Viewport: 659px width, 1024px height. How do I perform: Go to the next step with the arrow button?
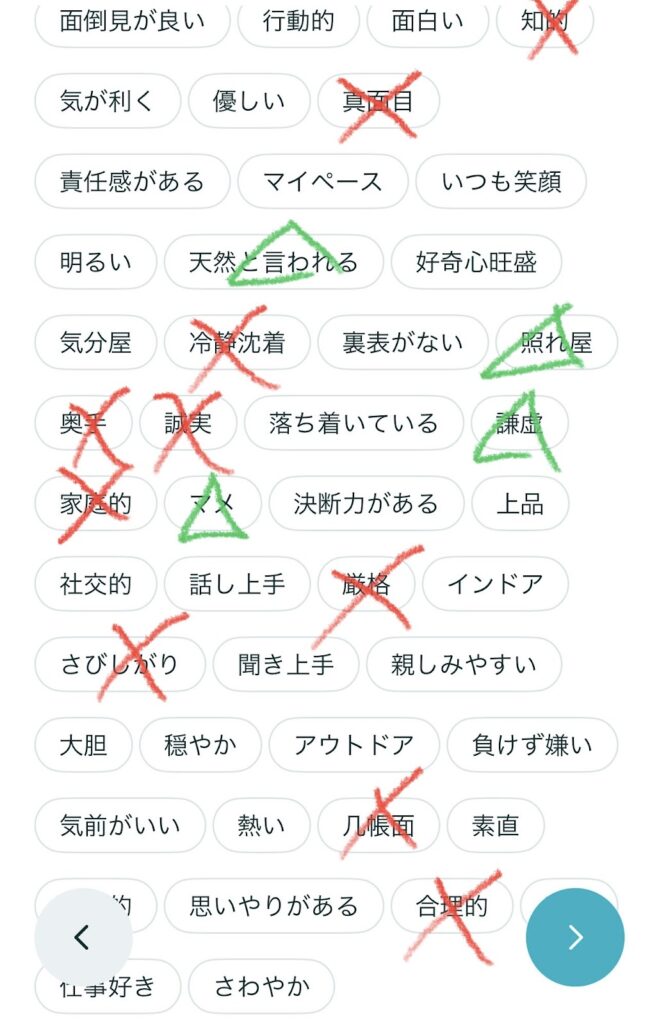pyautogui.click(x=575, y=936)
